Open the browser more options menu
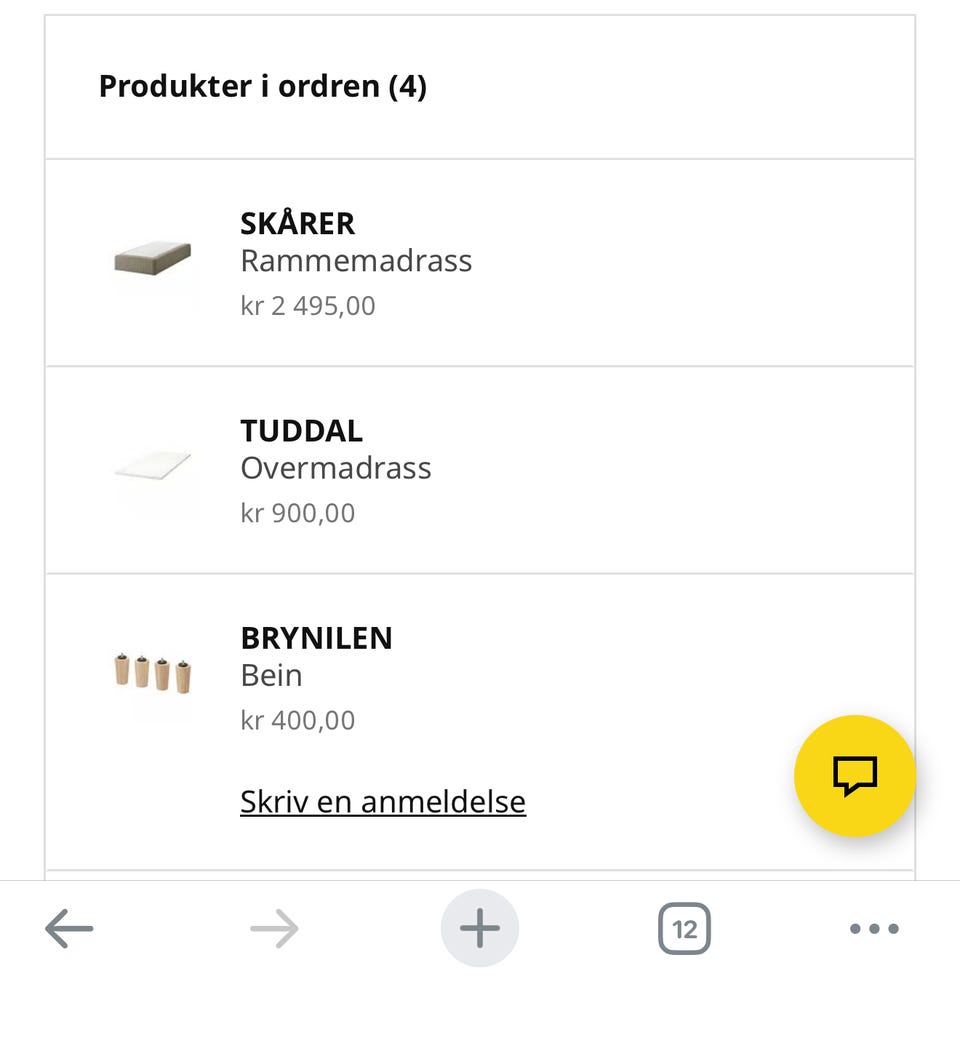 pos(873,927)
